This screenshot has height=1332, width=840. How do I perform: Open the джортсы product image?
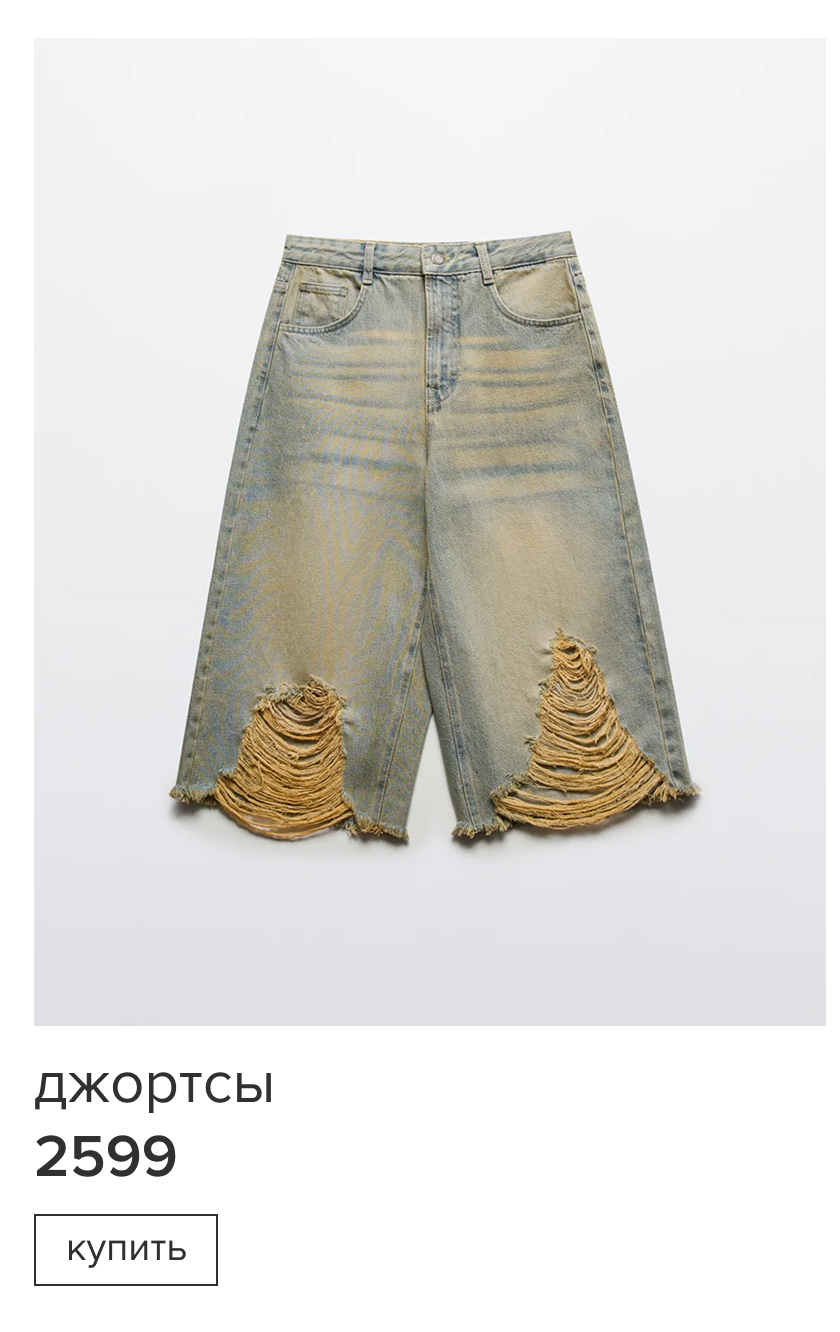tap(430, 531)
